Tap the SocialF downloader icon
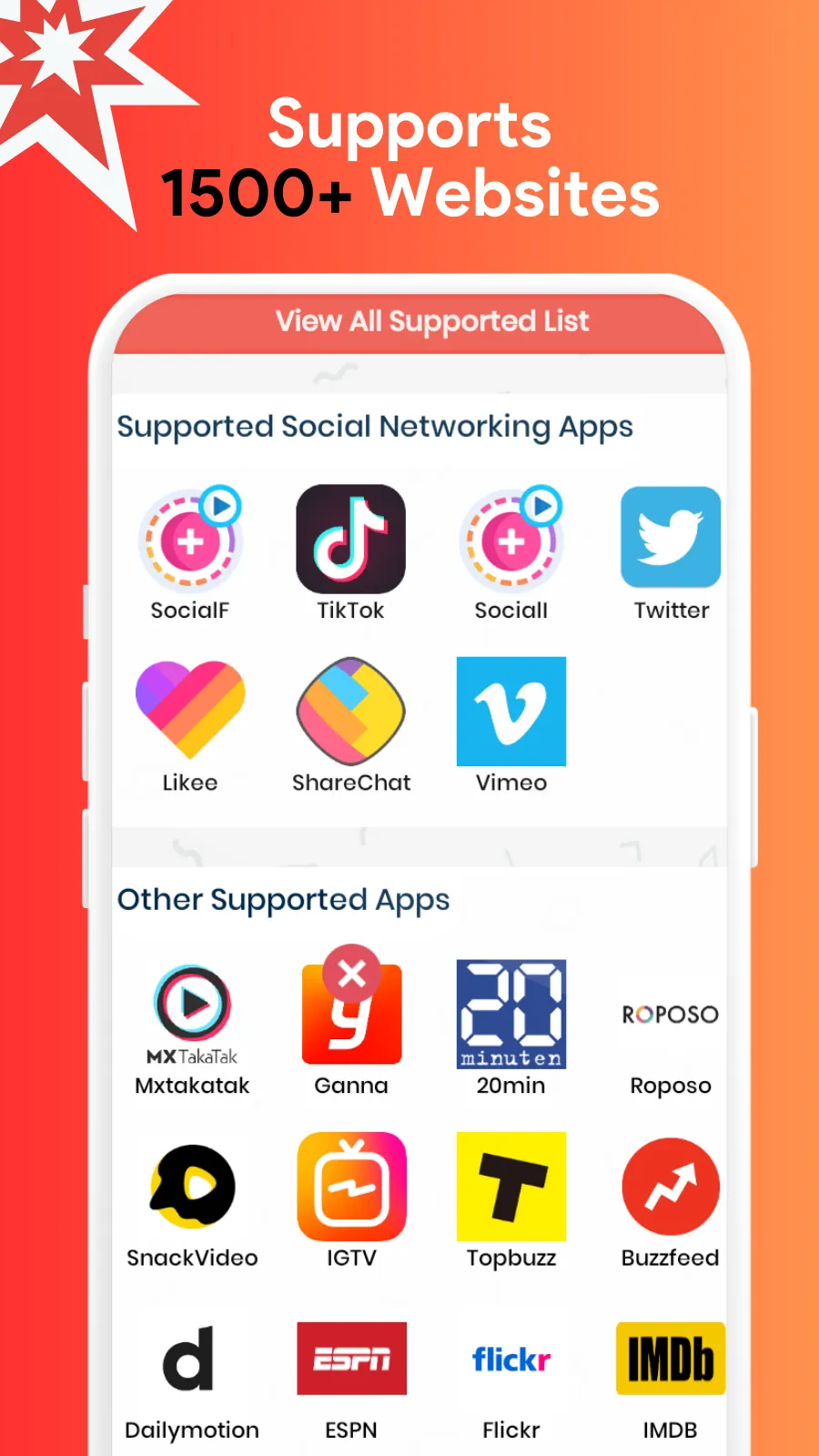Viewport: 819px width, 1456px height. (191, 539)
